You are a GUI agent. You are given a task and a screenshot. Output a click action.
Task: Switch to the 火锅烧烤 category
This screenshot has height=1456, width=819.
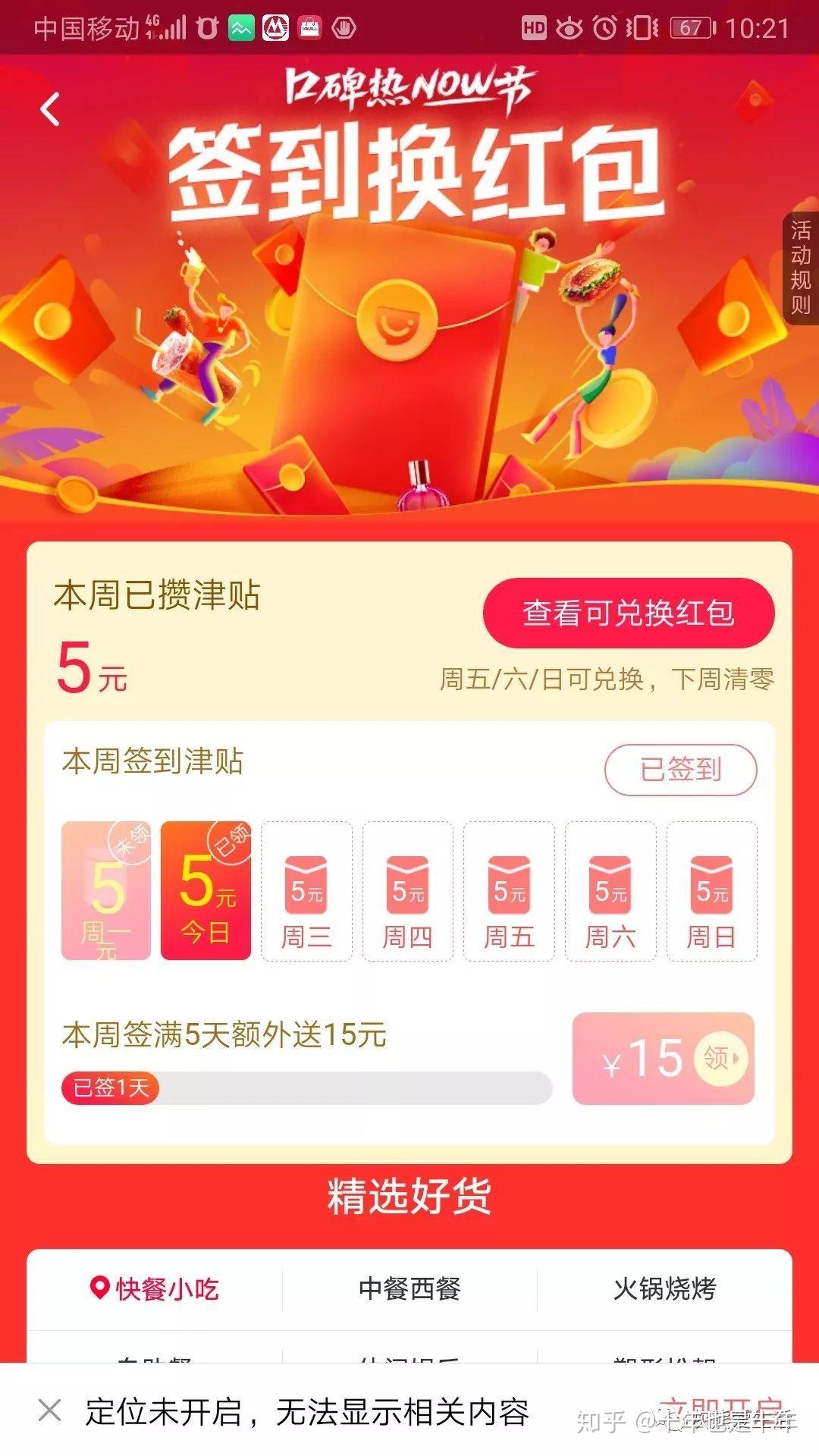click(x=665, y=1288)
